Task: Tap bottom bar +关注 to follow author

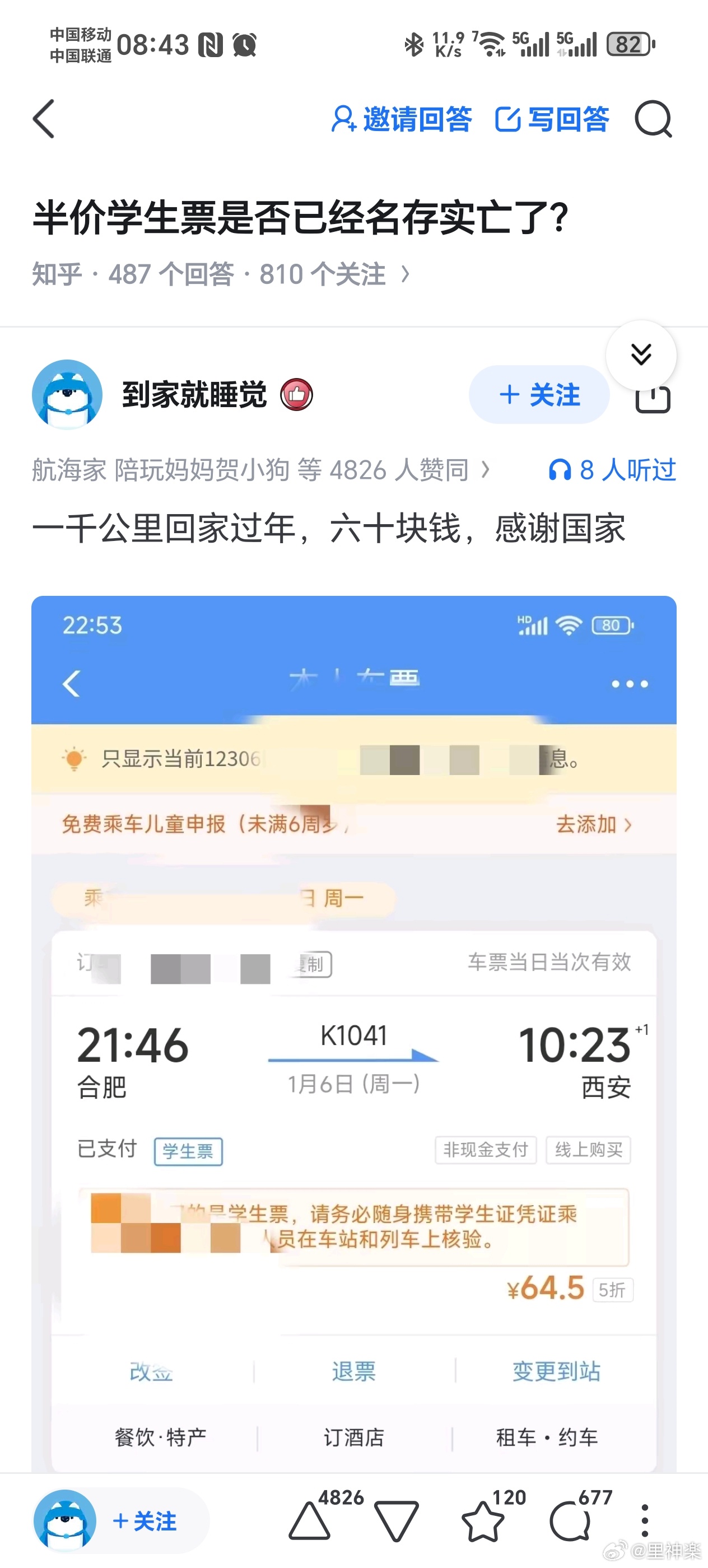Action: click(x=145, y=1520)
